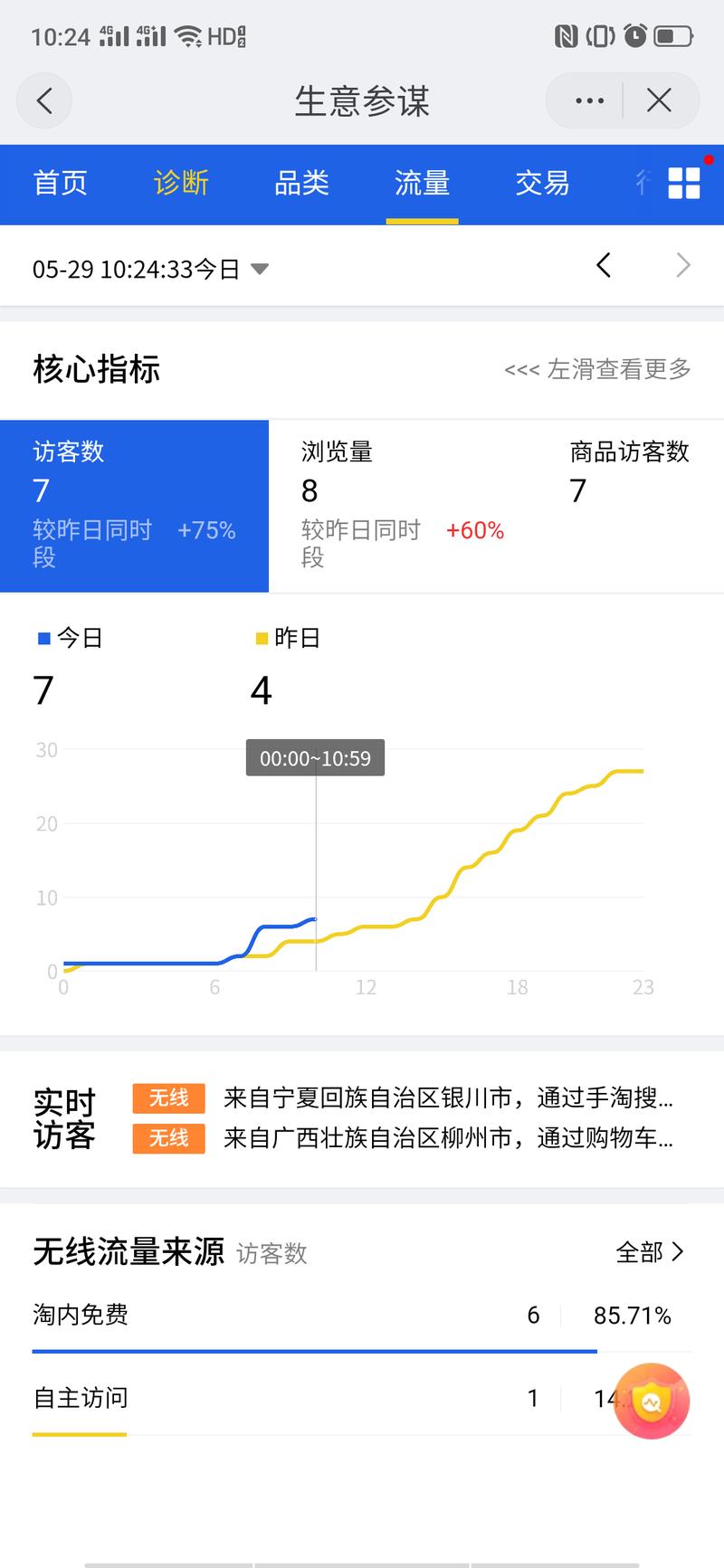Image resolution: width=724 pixels, height=1568 pixels.
Task: Switch to the 交易 tab
Action: (542, 183)
